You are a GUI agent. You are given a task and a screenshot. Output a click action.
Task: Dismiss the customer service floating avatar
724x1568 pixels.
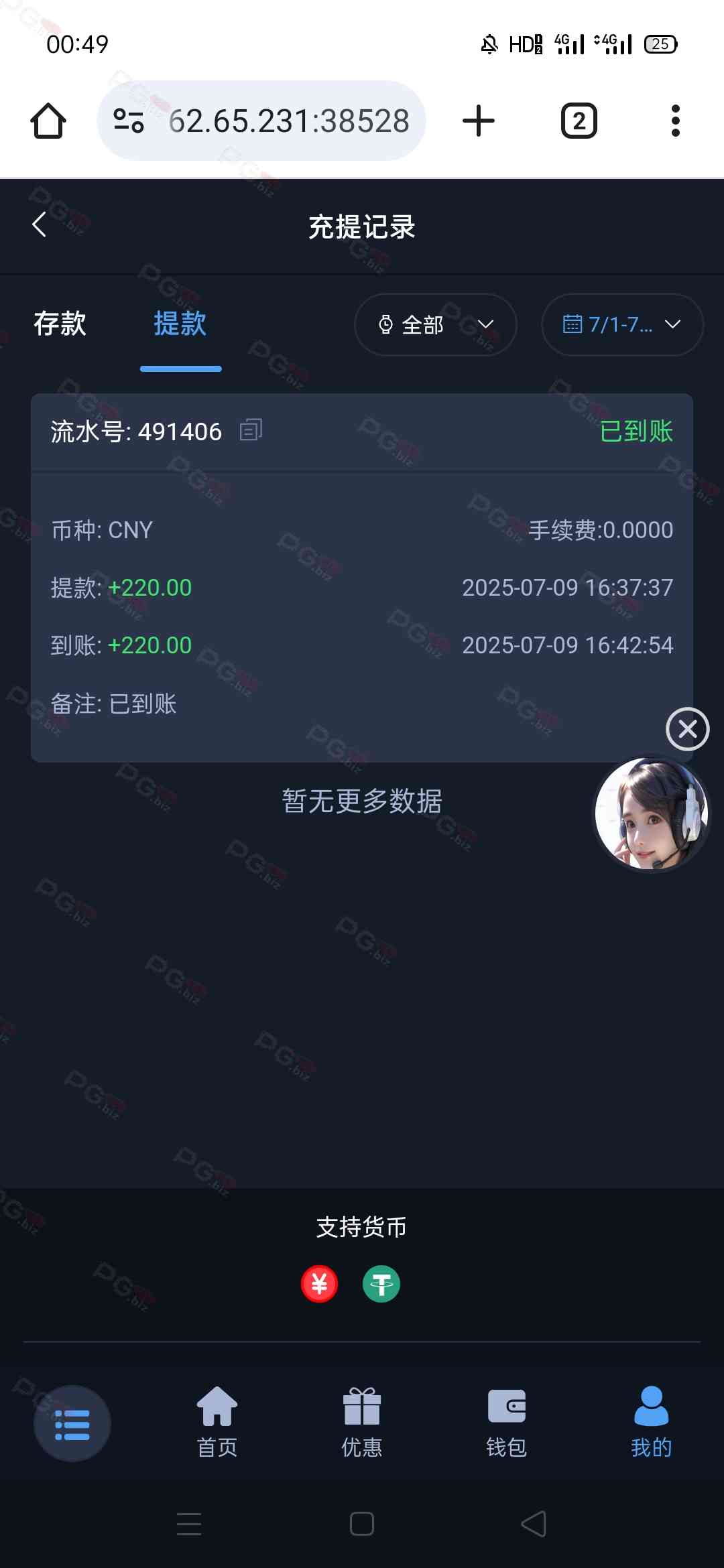coord(687,729)
